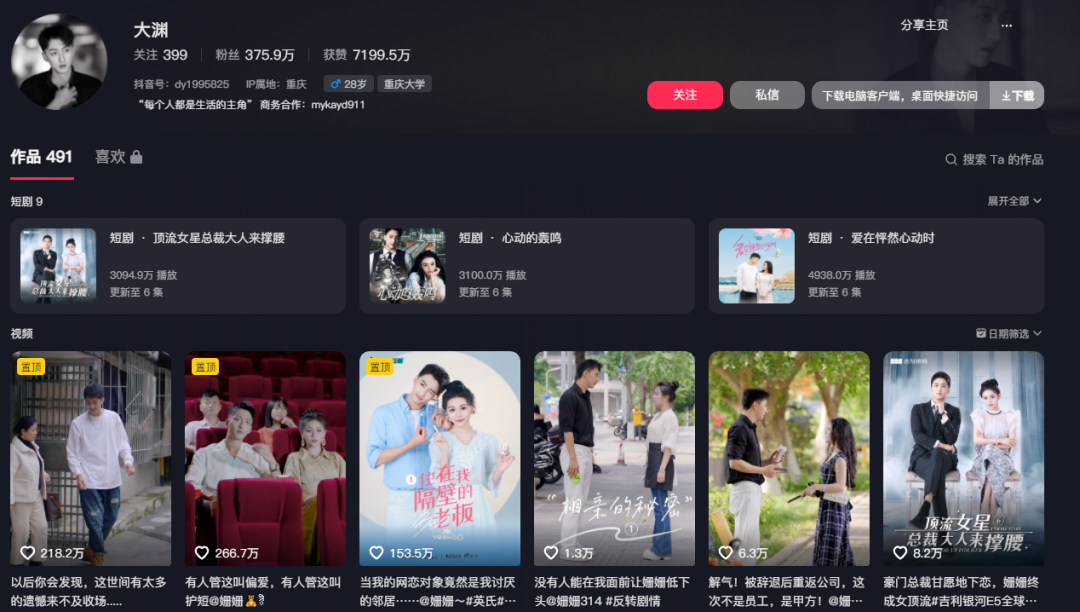The image size is (1080, 612).
Task: Play the video with 8.2万 likes
Action: click(x=963, y=458)
